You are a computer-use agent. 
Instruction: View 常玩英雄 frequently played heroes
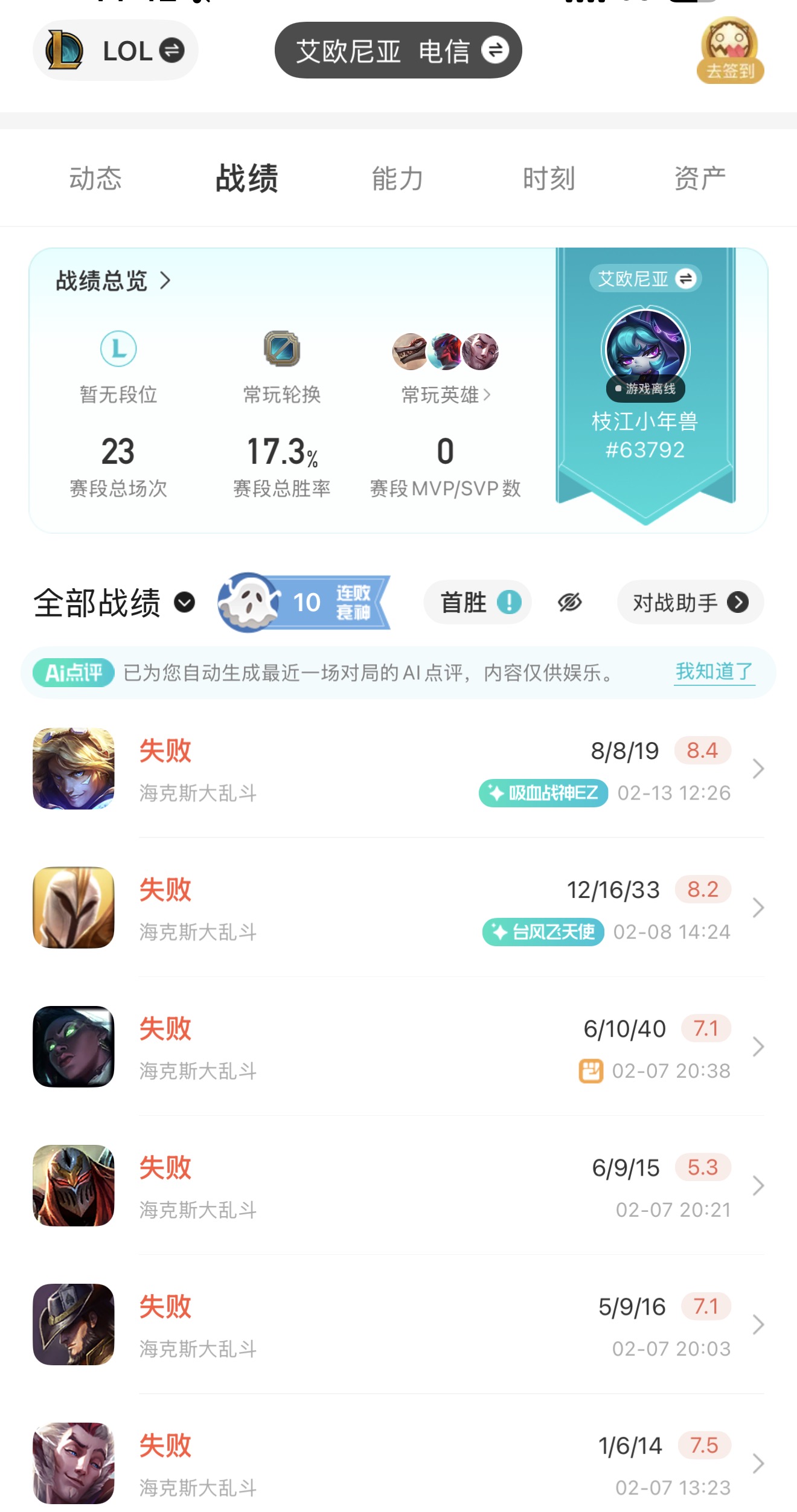(446, 395)
